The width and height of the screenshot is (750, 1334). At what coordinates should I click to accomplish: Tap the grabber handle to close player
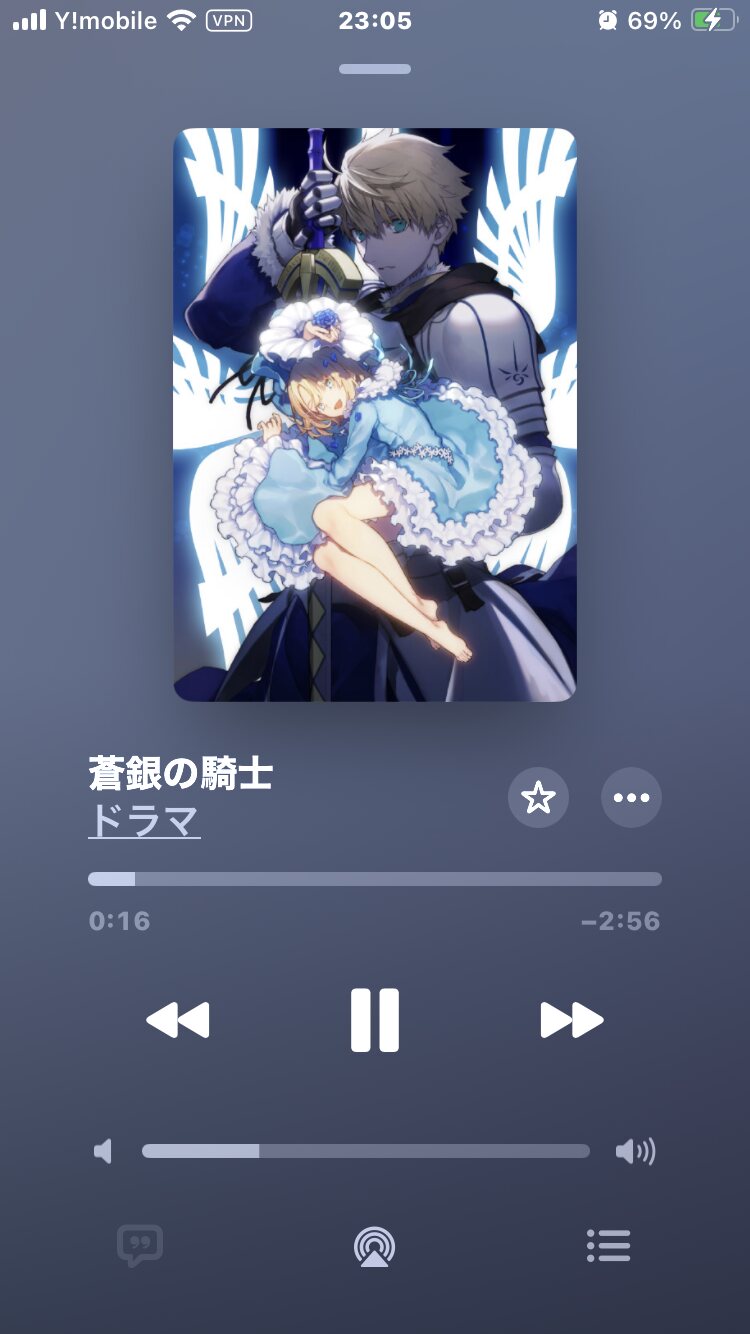click(x=375, y=69)
